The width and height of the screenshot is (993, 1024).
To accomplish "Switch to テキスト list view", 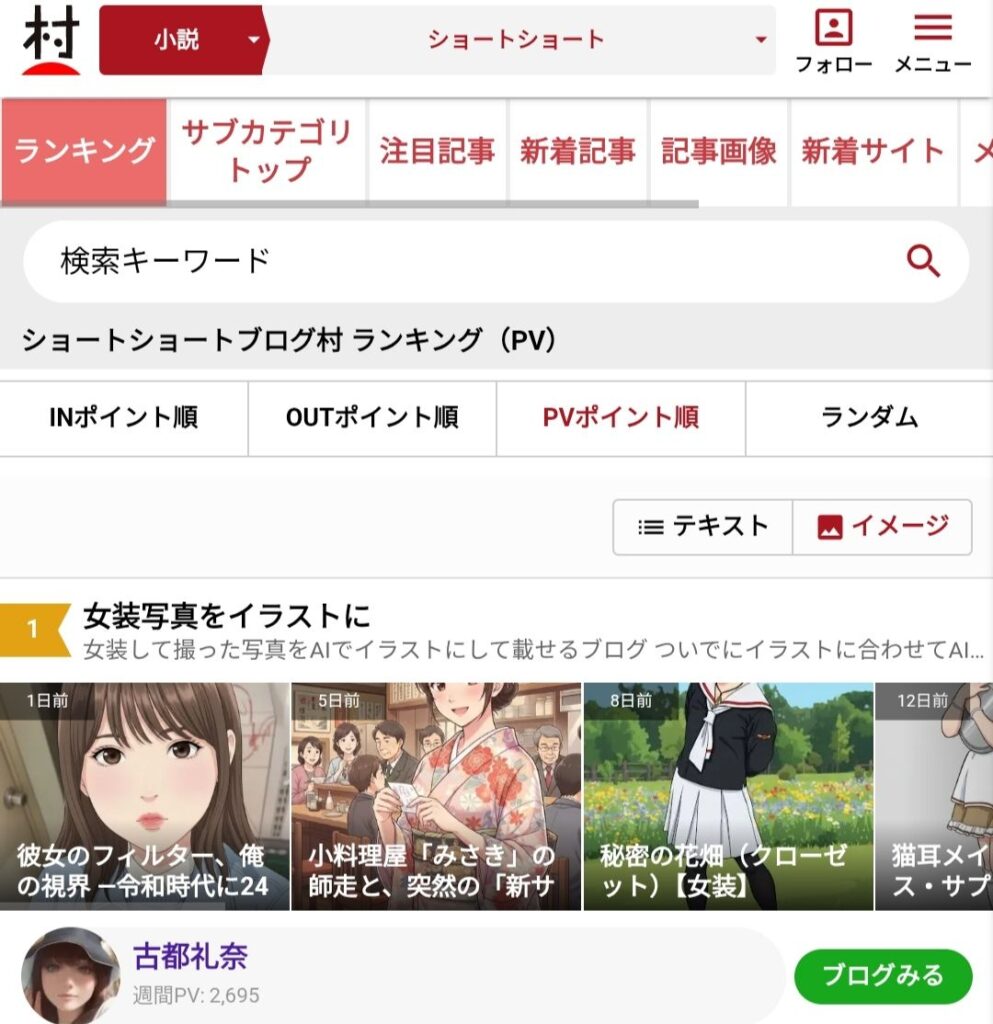I will (703, 527).
